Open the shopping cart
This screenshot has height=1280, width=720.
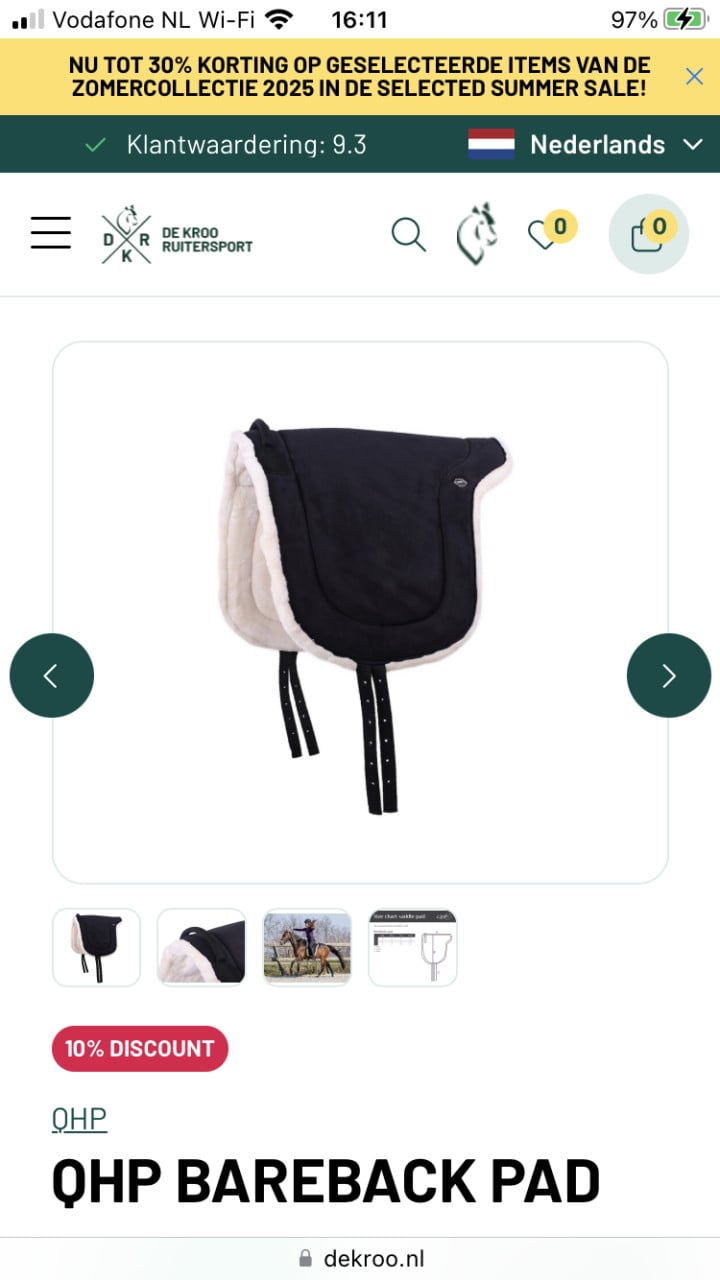pos(648,235)
